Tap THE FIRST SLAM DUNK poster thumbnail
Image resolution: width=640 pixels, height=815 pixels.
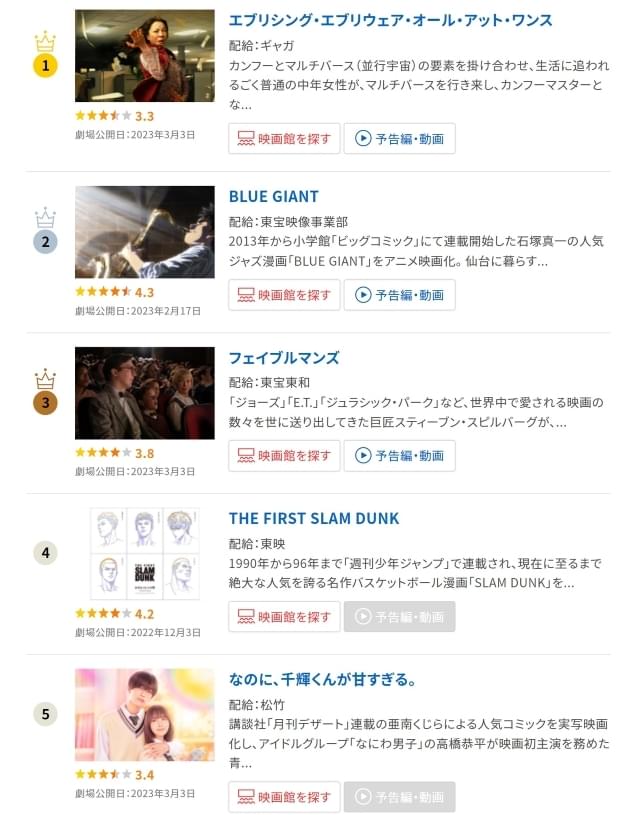click(144, 553)
